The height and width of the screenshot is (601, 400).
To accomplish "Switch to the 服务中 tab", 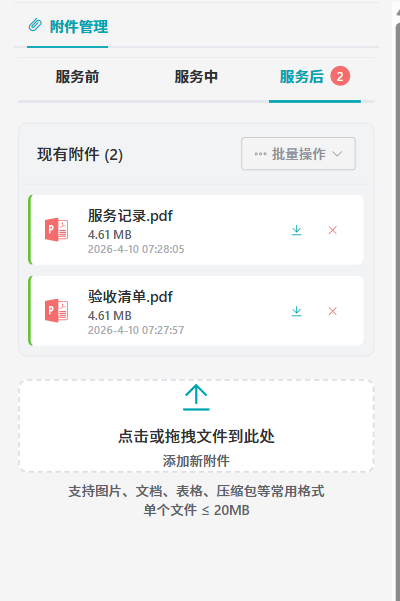I will point(196,77).
